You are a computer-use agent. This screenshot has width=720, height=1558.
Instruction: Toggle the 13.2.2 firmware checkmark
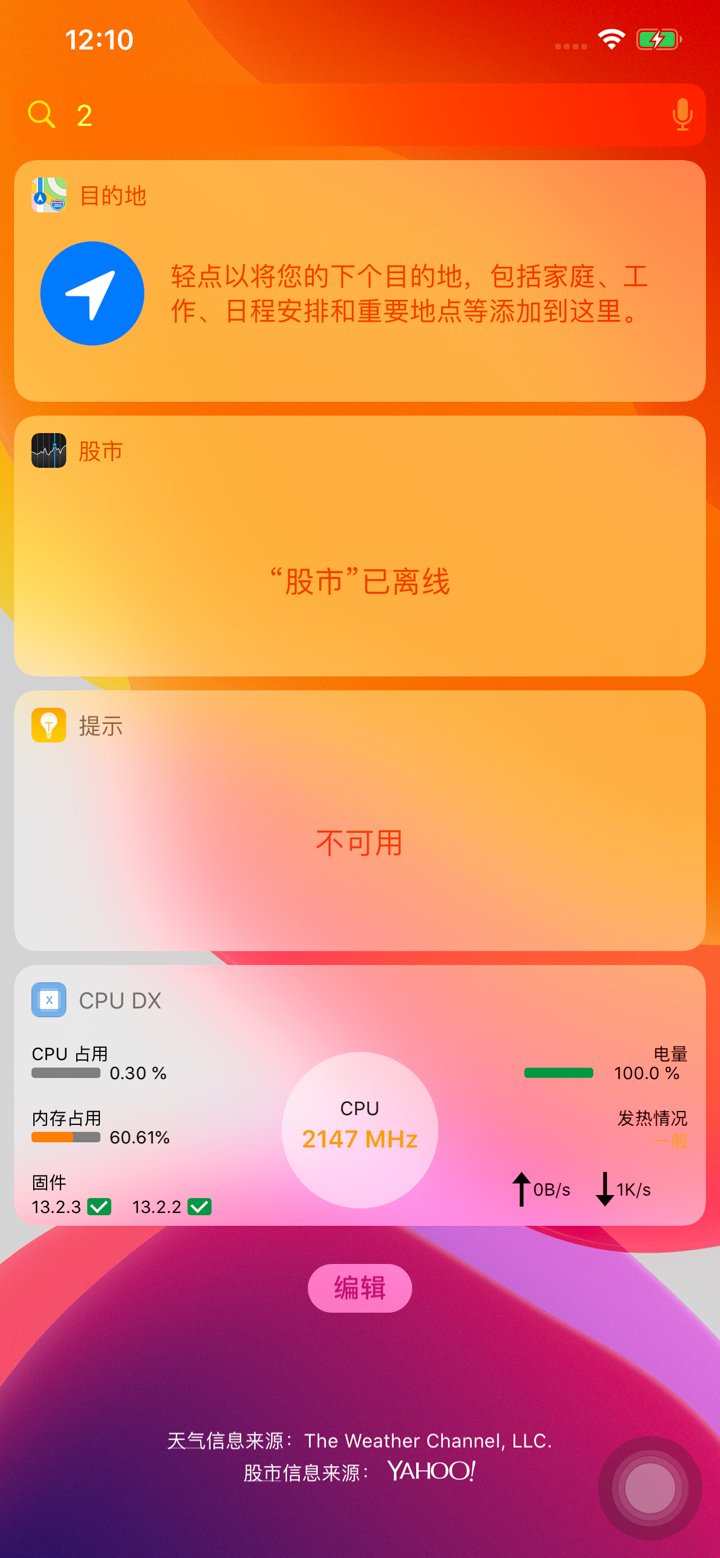(199, 1206)
